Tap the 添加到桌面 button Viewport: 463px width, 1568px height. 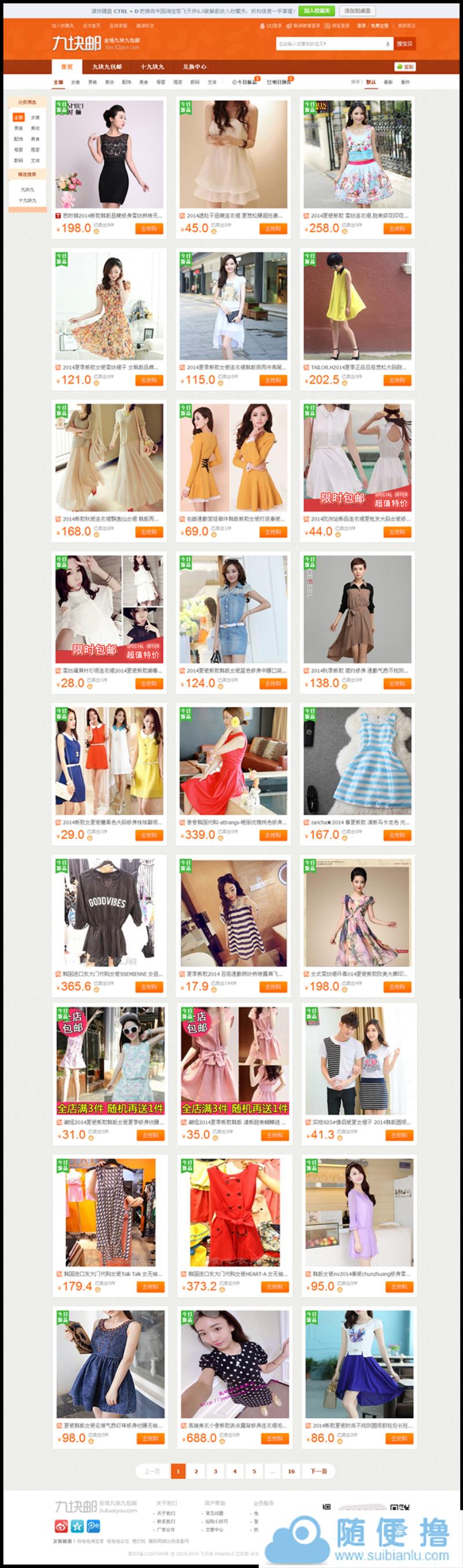pyautogui.click(x=357, y=10)
